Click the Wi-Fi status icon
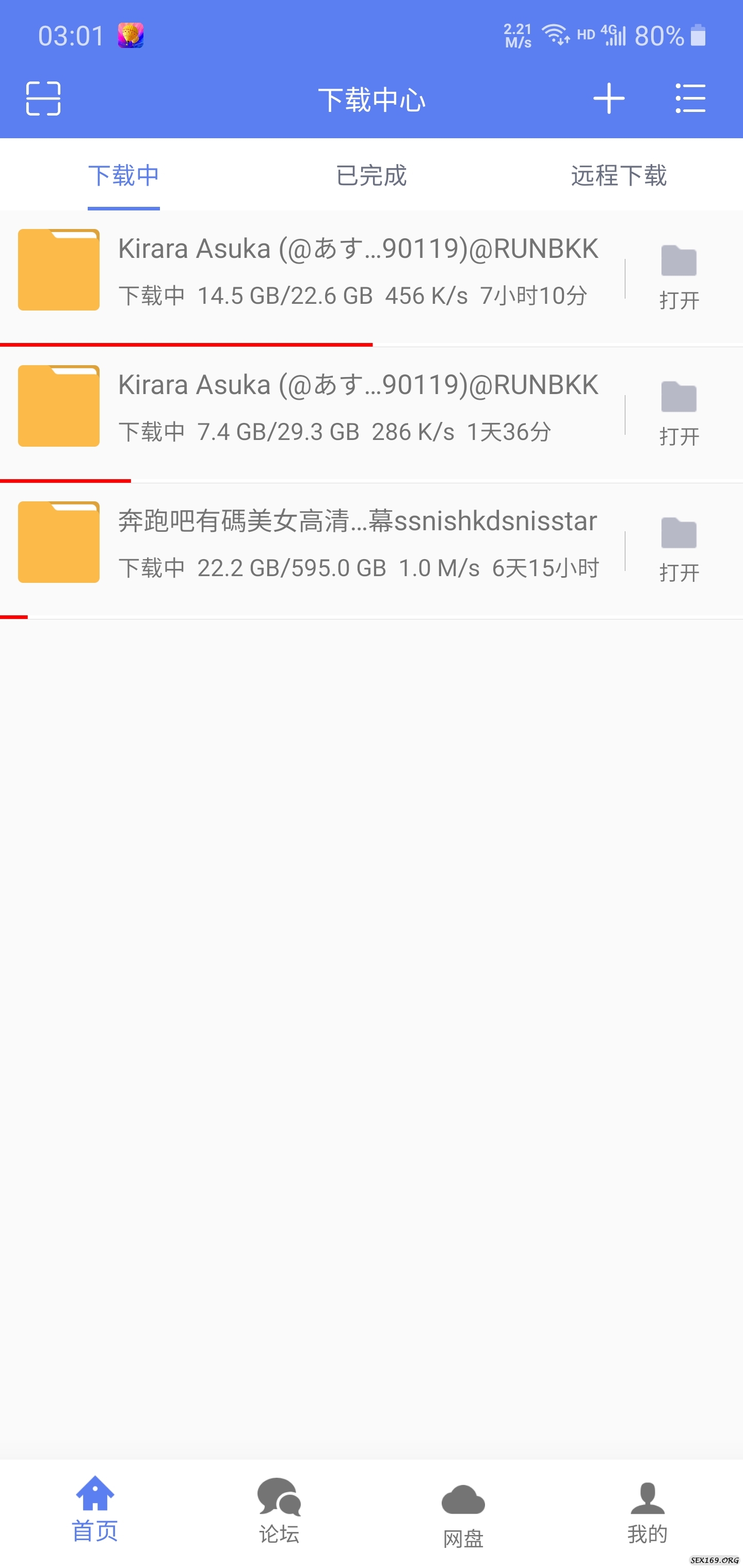The width and height of the screenshot is (743, 1568). [555, 35]
